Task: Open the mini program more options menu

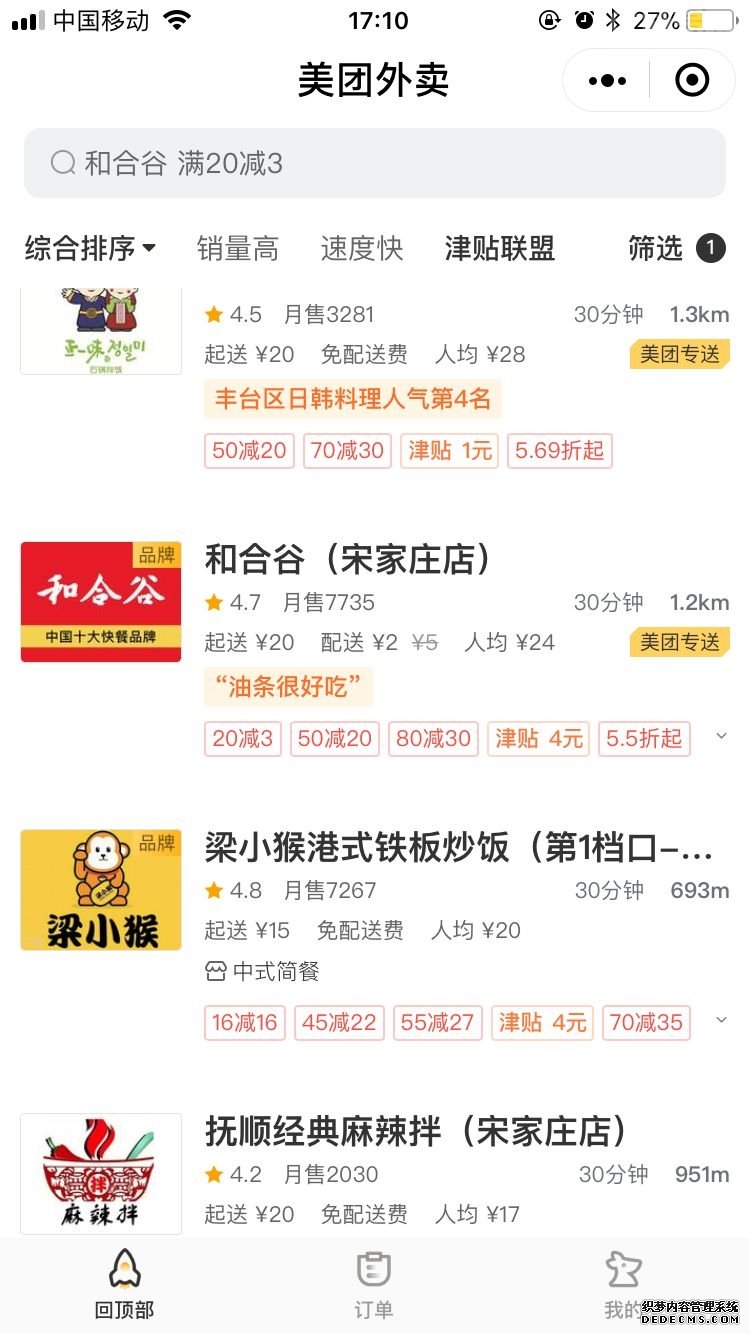Action: (607, 80)
